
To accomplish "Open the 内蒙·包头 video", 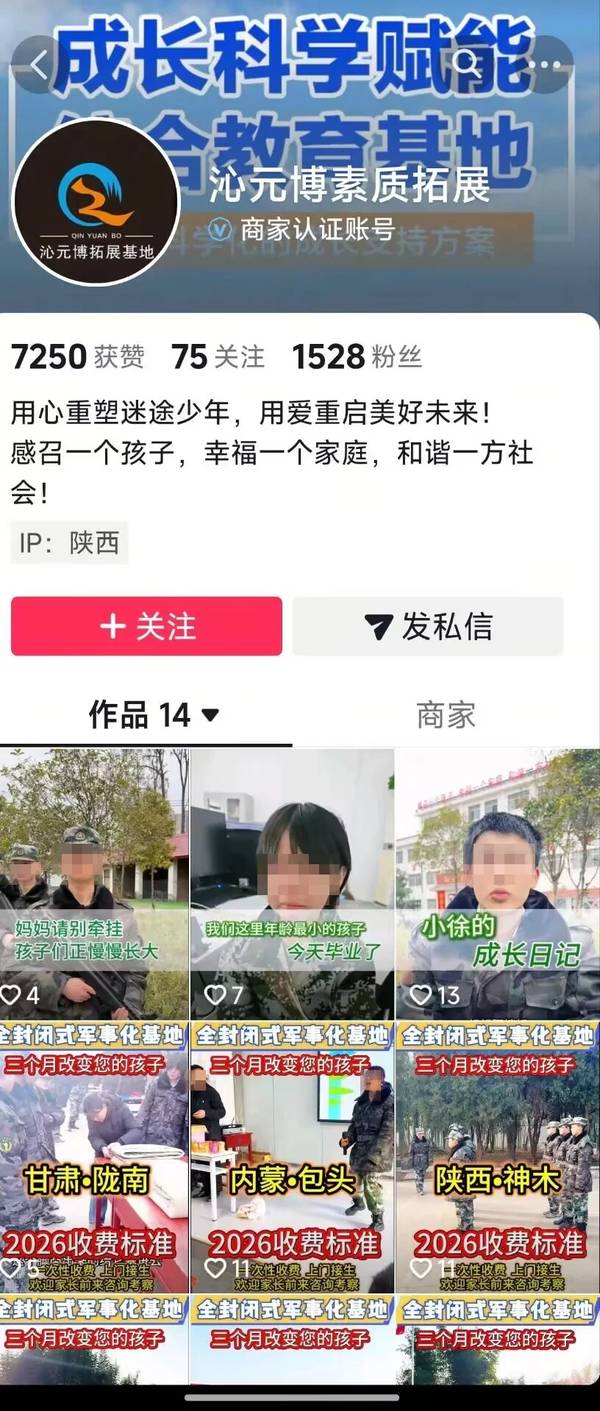I will [293, 1156].
